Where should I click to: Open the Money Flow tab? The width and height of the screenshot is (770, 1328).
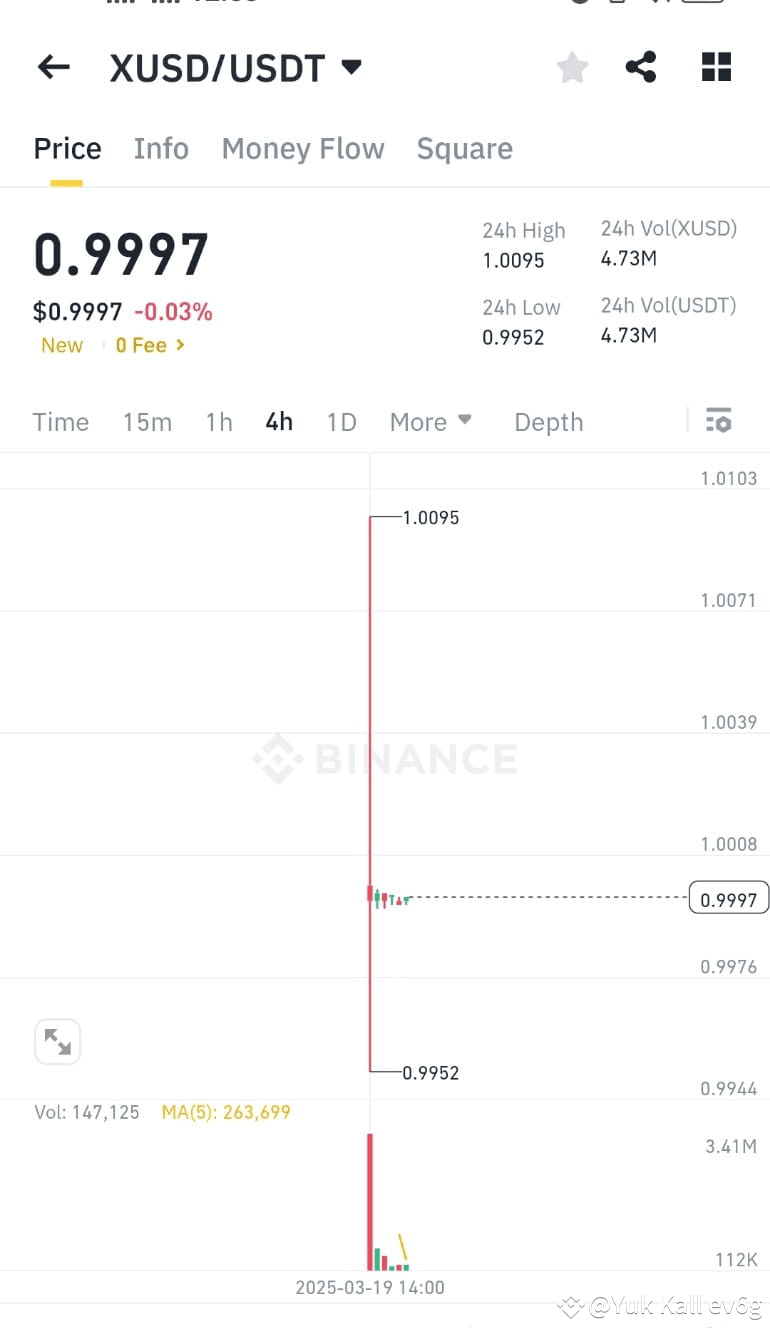coord(303,148)
